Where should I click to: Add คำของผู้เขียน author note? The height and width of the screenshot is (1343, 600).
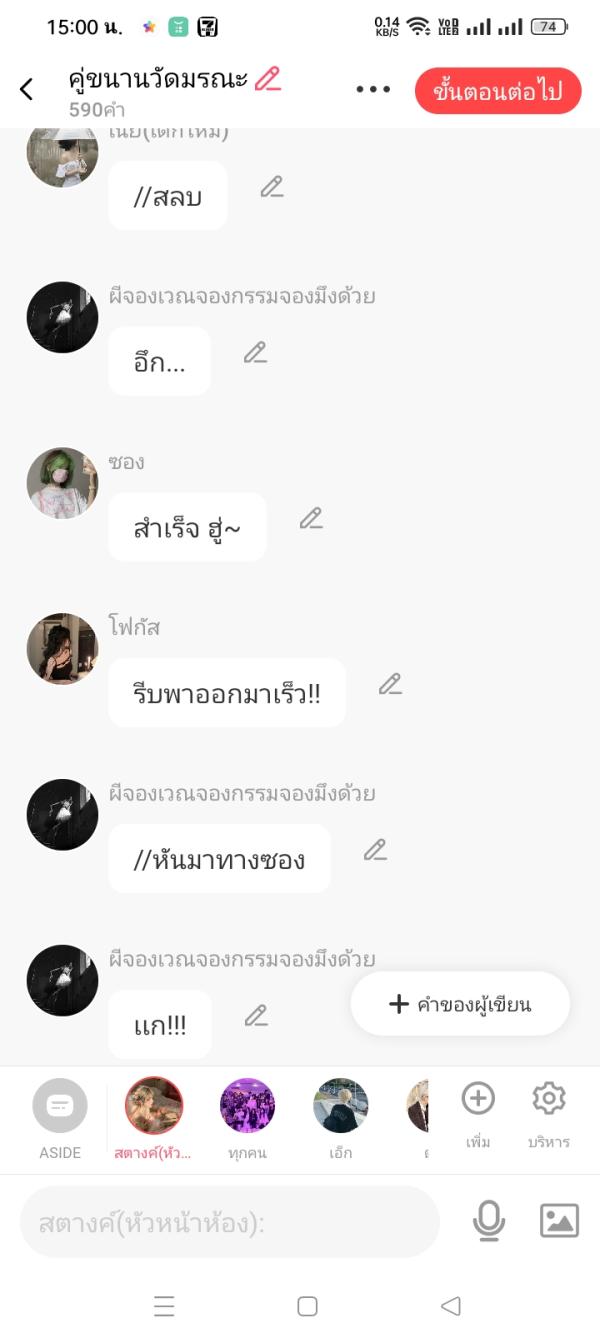point(460,1004)
